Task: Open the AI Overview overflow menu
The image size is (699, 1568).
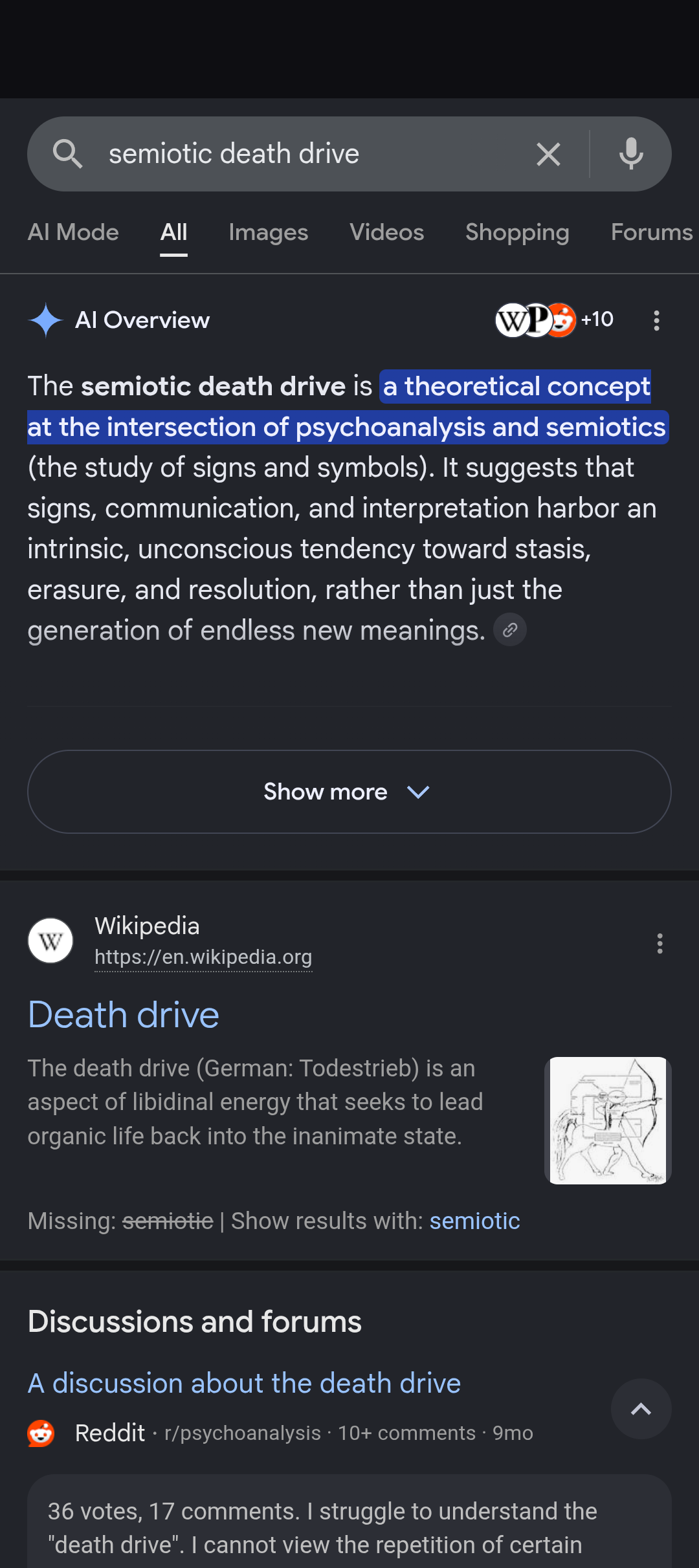Action: click(656, 320)
